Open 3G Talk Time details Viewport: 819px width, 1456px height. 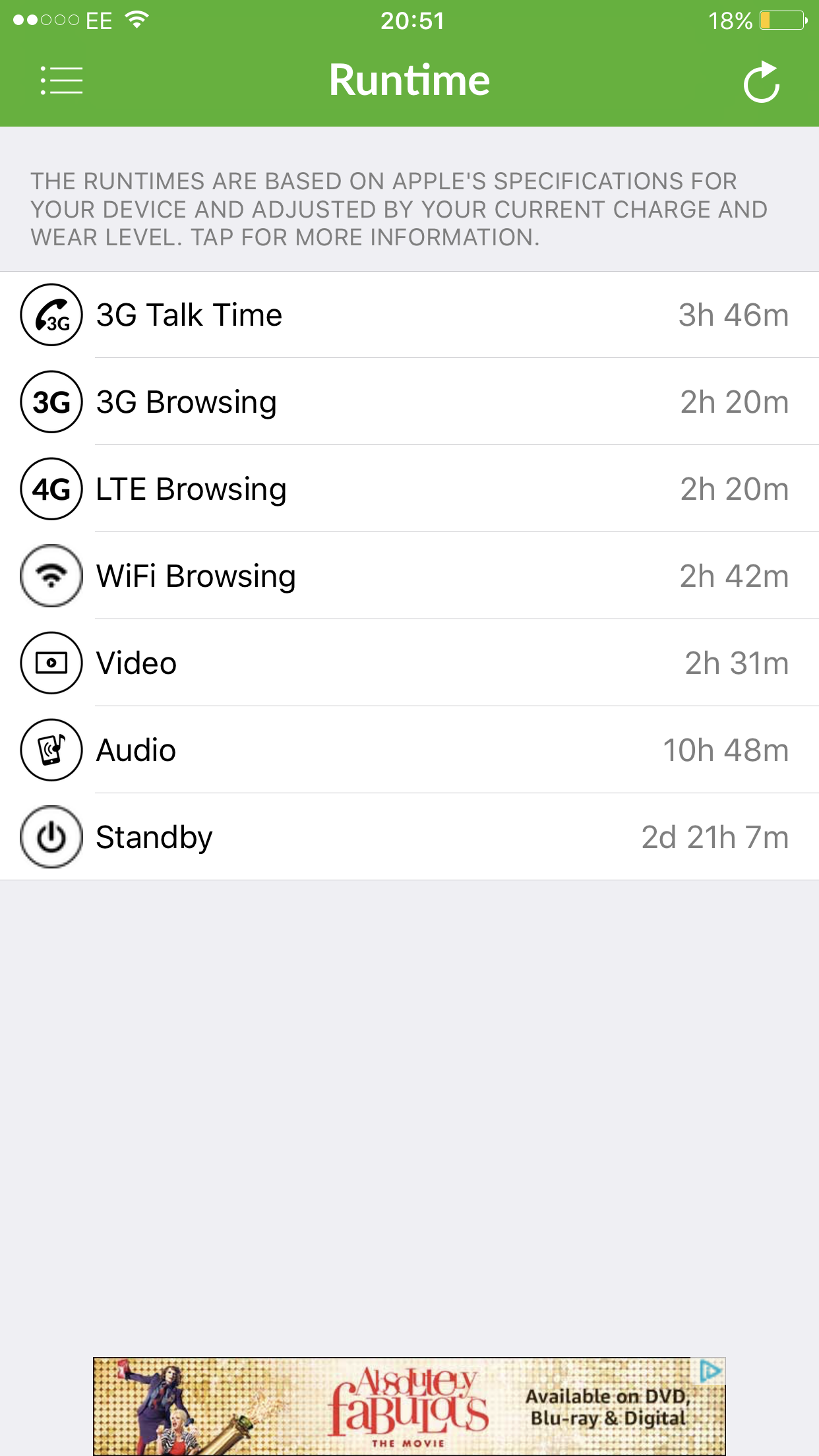pyautogui.click(x=409, y=315)
